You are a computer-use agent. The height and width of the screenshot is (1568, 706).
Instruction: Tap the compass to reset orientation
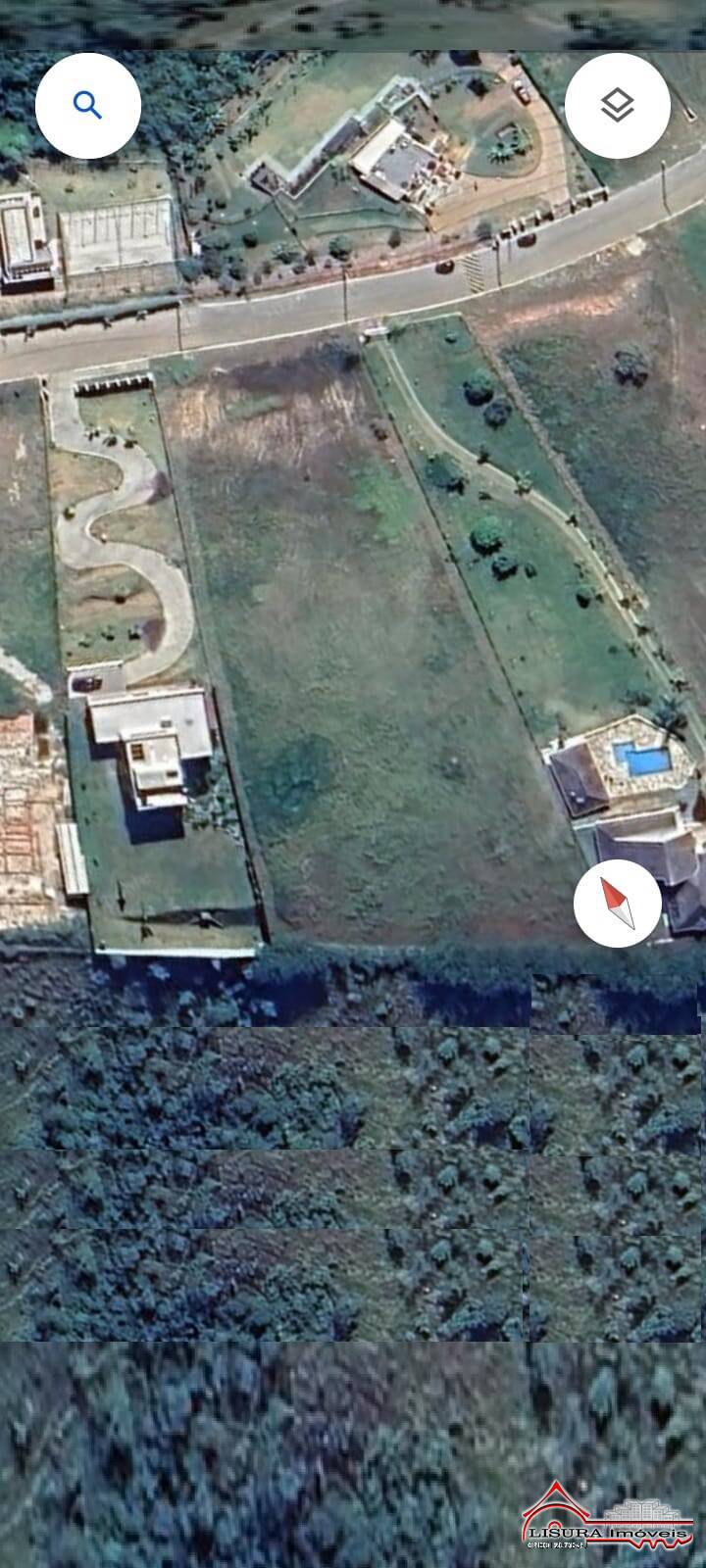pyautogui.click(x=618, y=906)
